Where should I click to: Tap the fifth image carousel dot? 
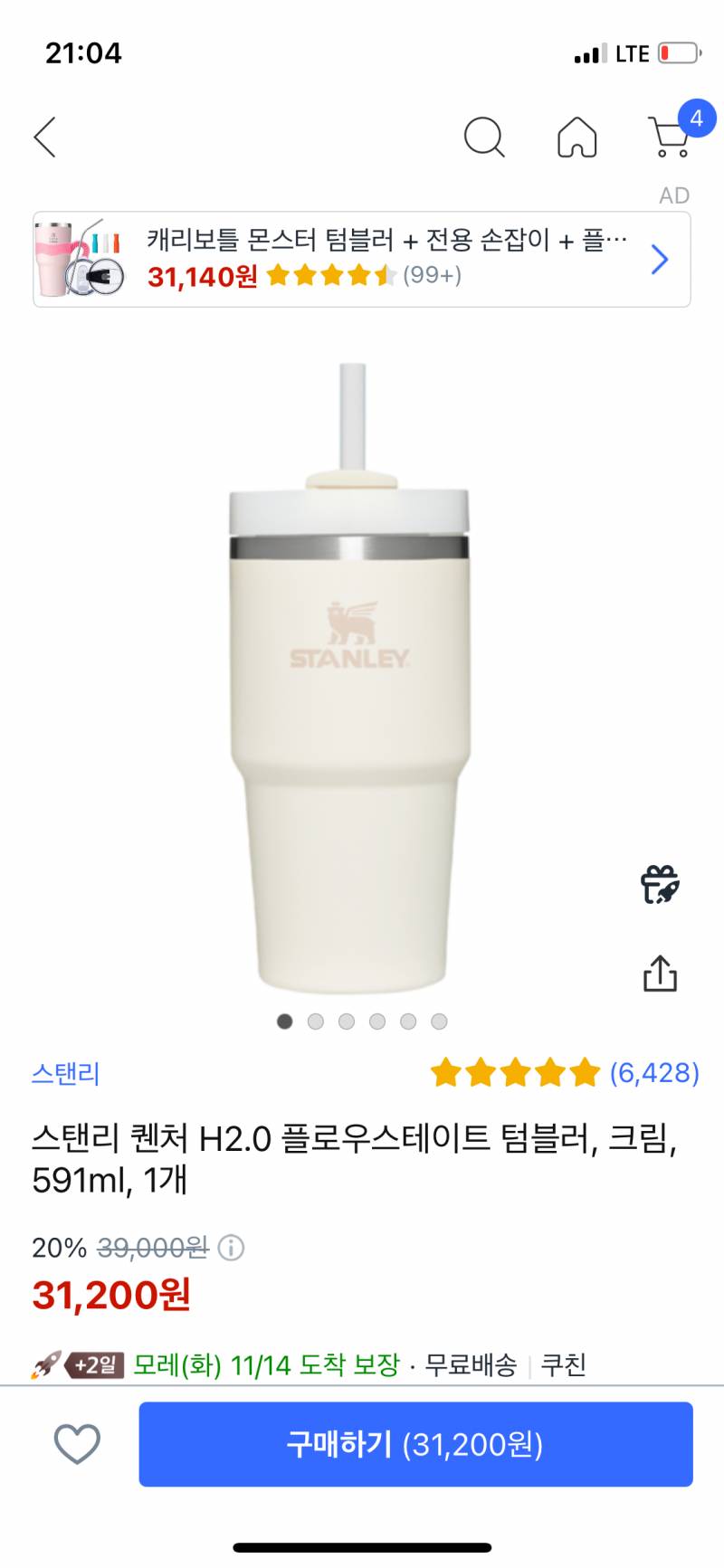point(409,1021)
